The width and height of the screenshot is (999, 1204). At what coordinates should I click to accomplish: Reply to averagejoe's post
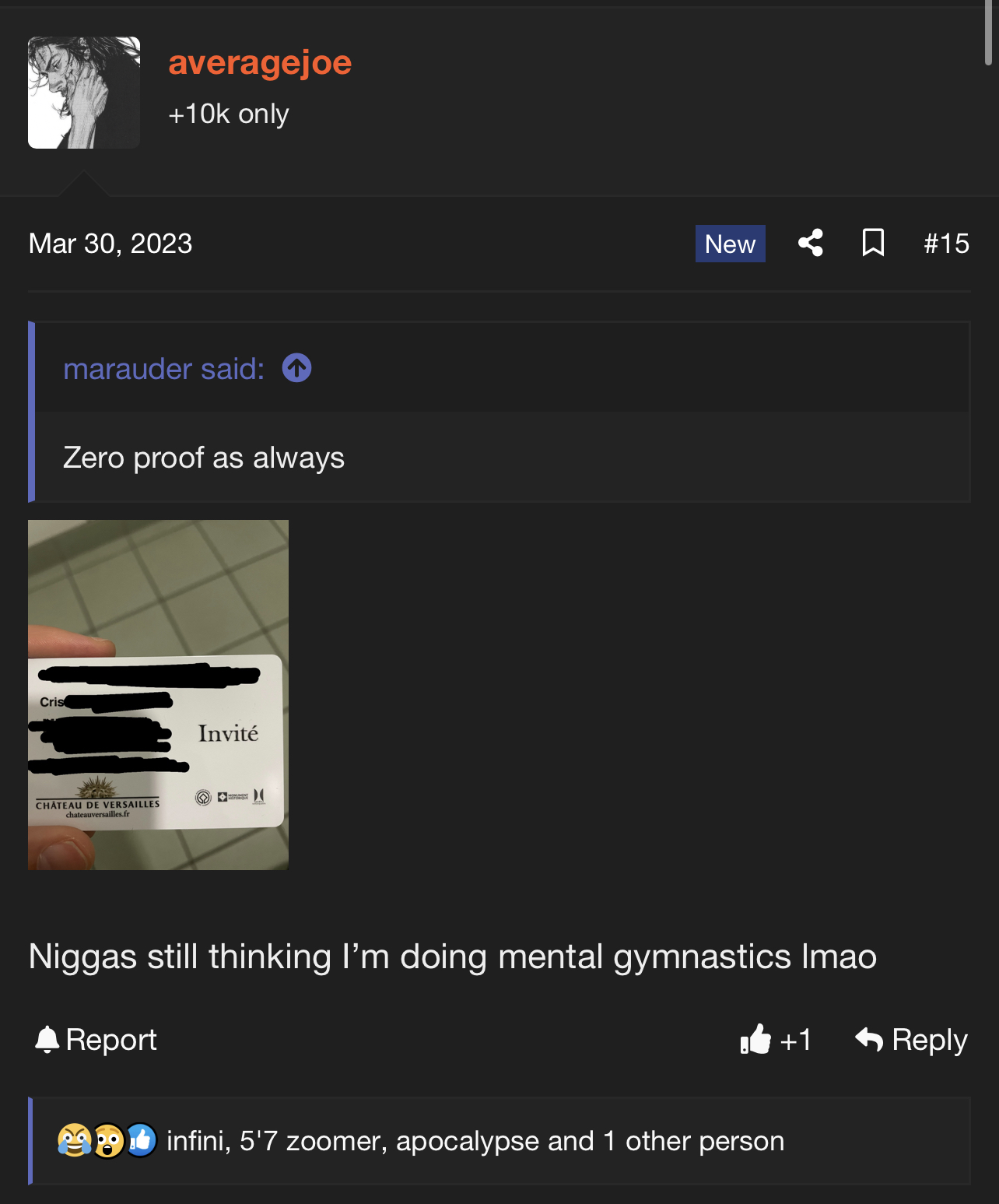(911, 1040)
